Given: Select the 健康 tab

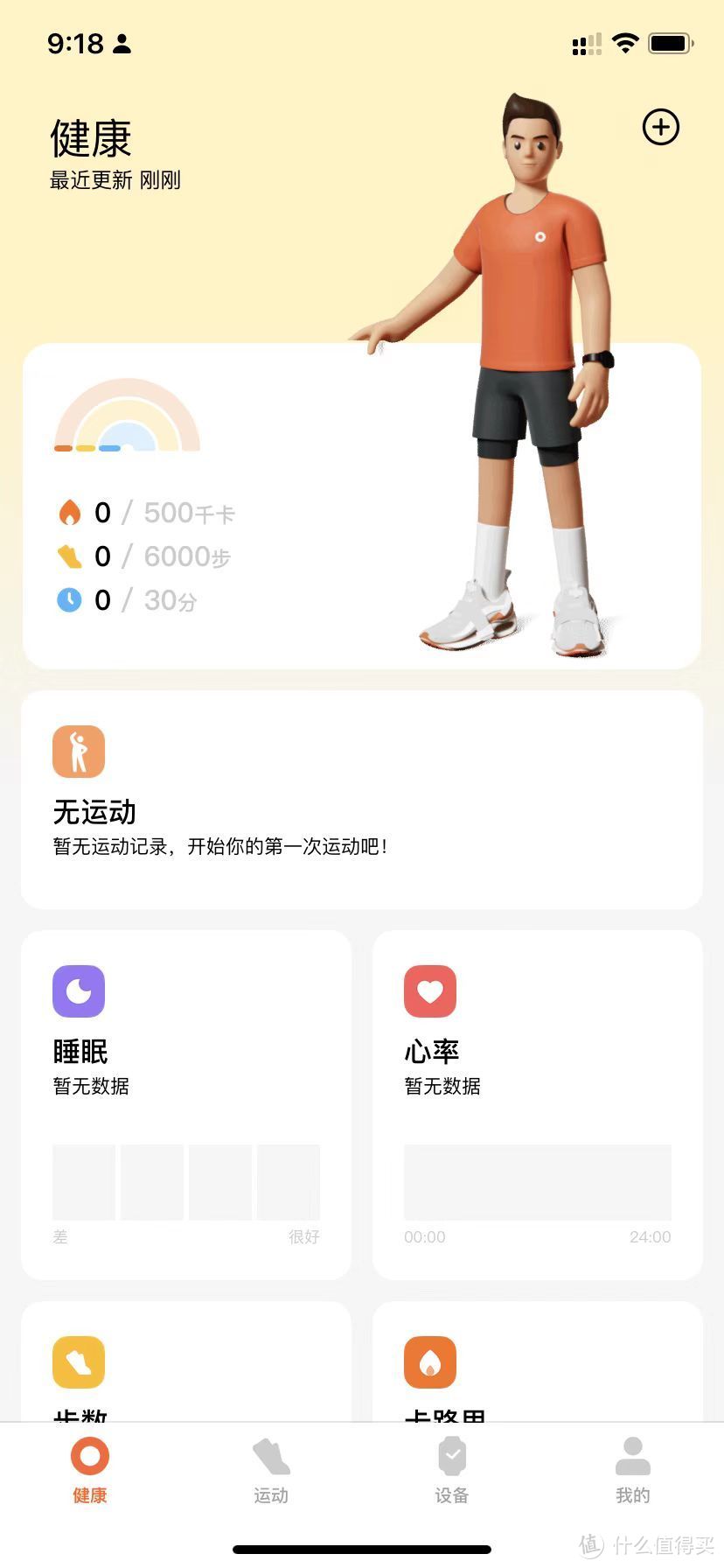Looking at the screenshot, I should click(90, 1472).
